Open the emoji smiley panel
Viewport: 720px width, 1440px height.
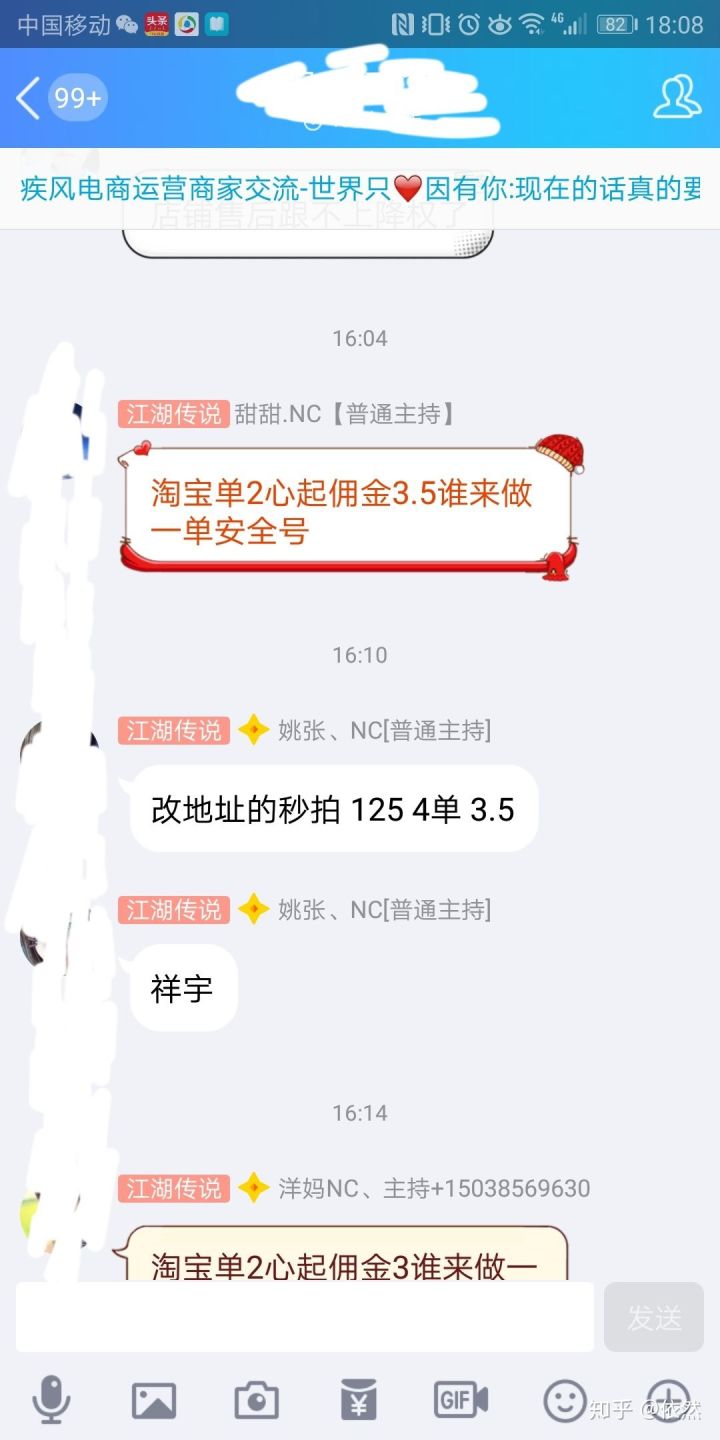[x=564, y=1400]
